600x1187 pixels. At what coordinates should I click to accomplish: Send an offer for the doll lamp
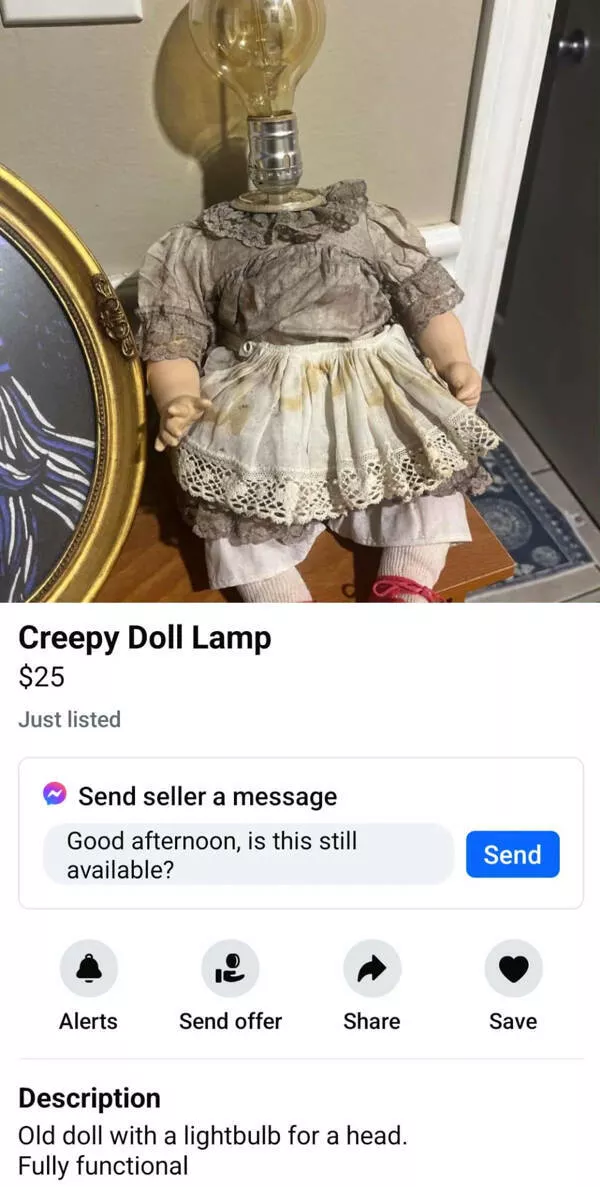[x=230, y=968]
